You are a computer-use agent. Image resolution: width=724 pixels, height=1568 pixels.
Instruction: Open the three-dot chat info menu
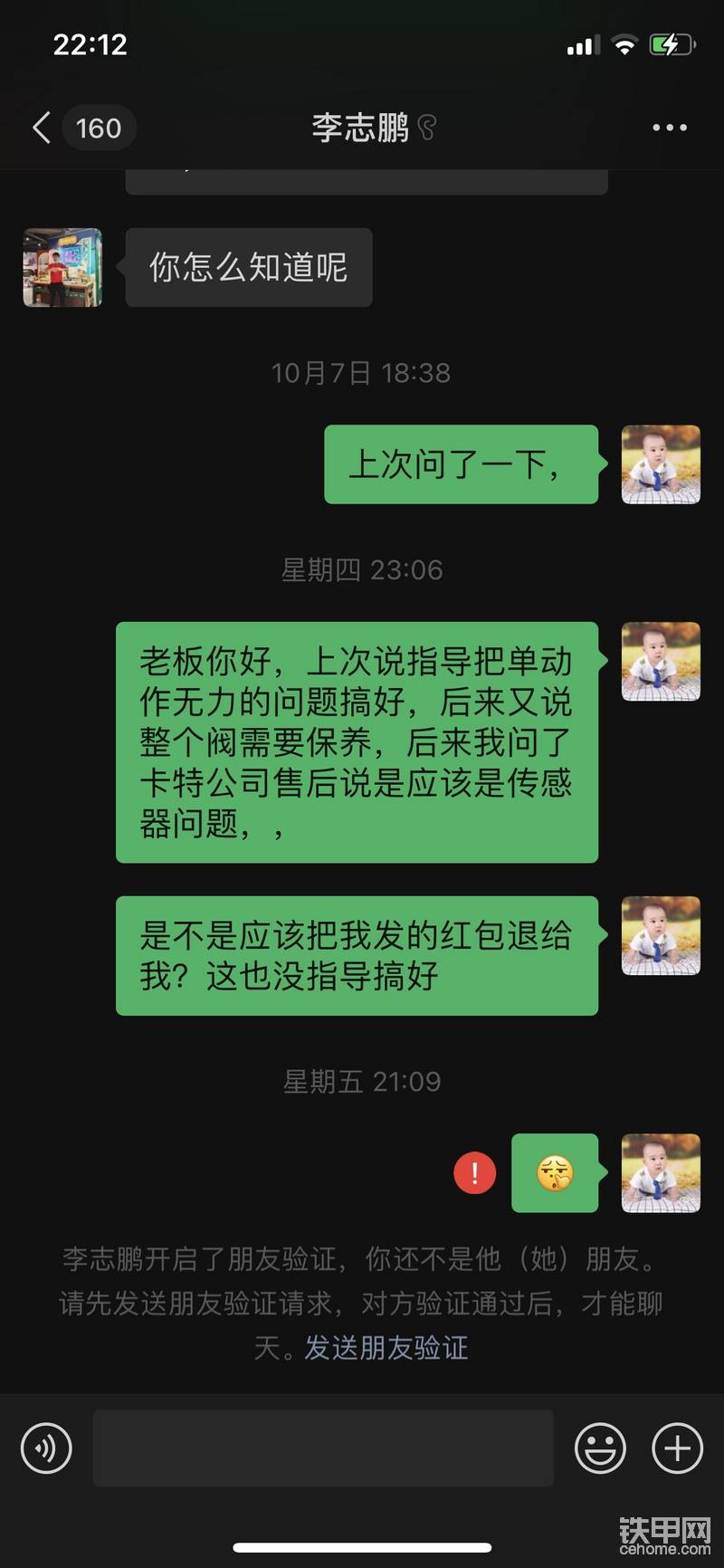[x=670, y=128]
